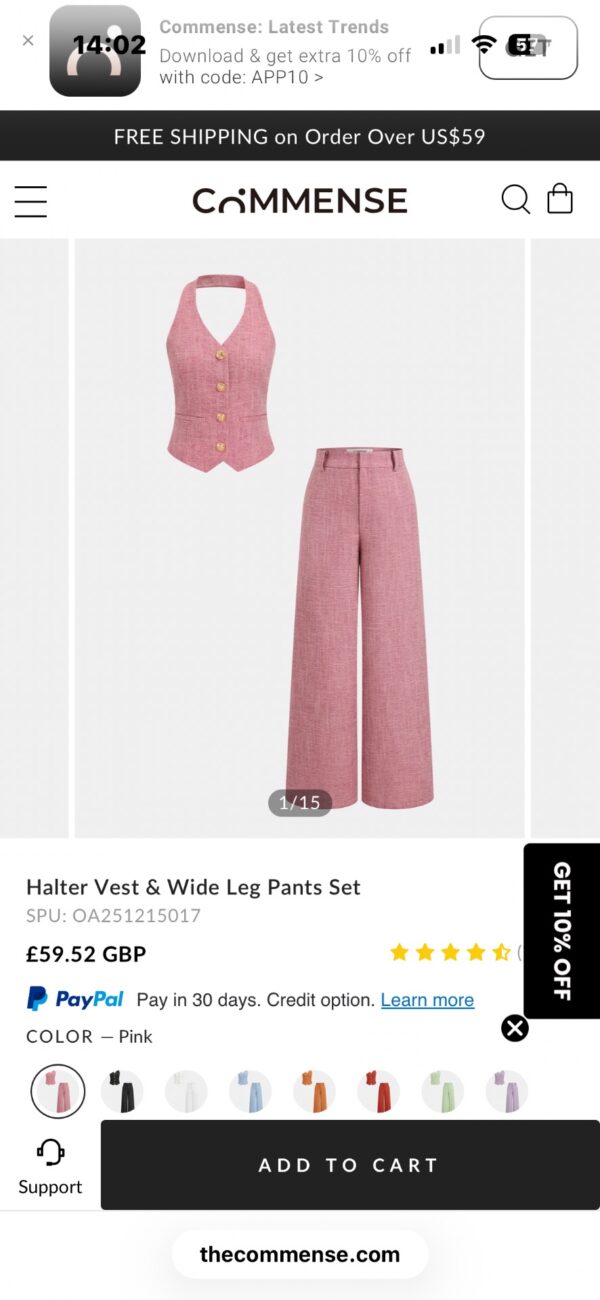Open the Support chat
This screenshot has height=1300, width=600.
tap(50, 1166)
